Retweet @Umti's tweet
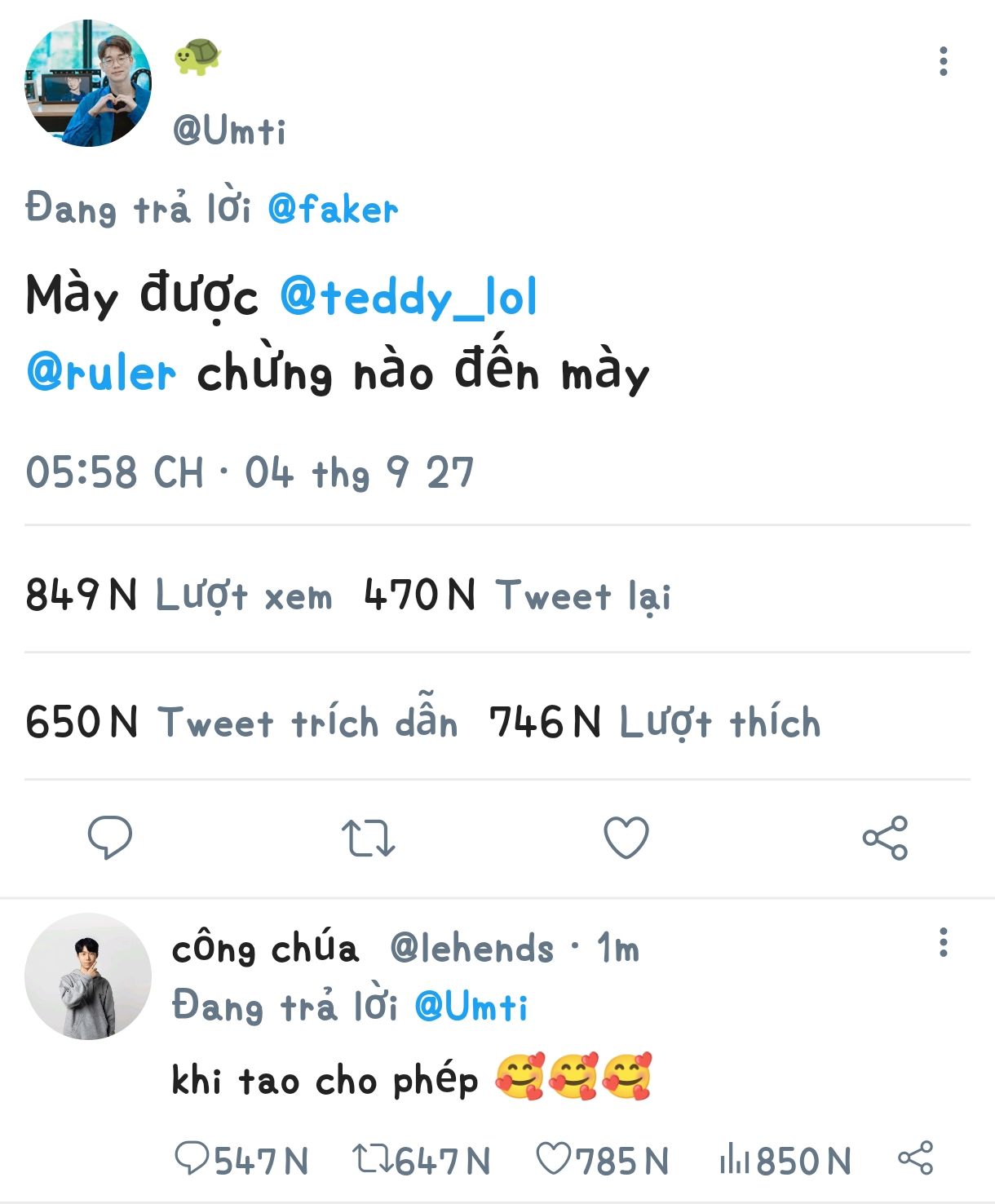This screenshot has height=1204, width=995. 368,838
